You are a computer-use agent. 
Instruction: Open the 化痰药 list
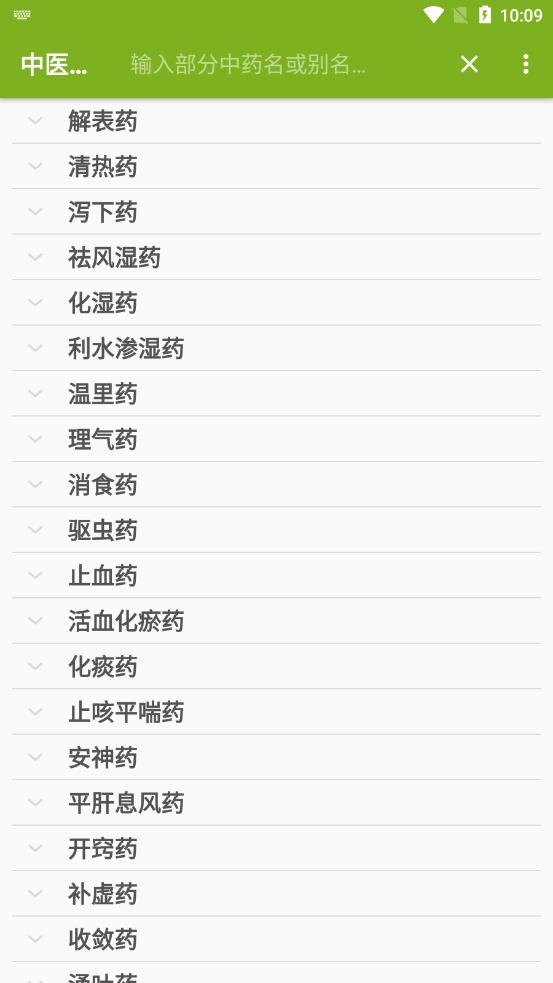click(276, 666)
